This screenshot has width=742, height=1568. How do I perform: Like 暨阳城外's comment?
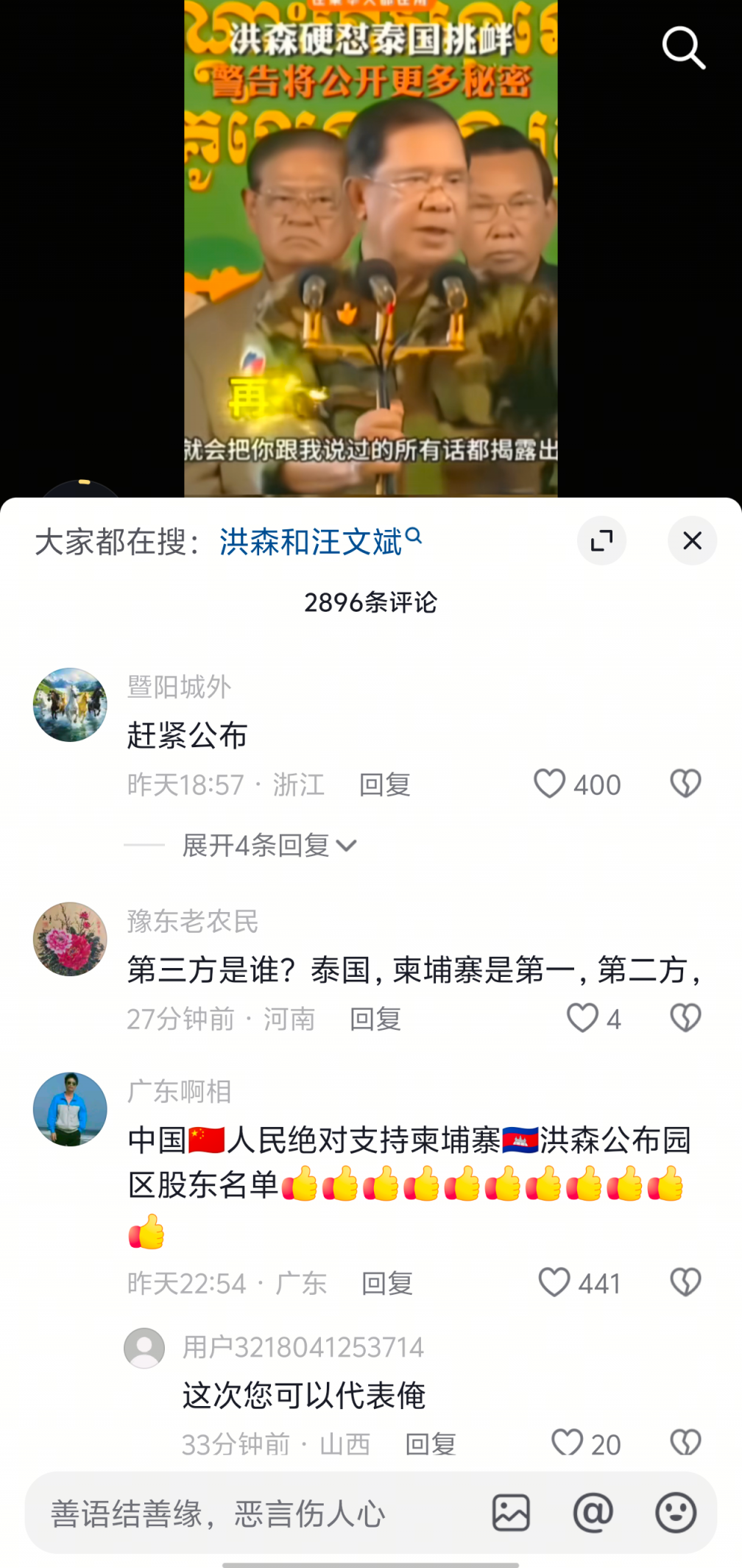550,784
